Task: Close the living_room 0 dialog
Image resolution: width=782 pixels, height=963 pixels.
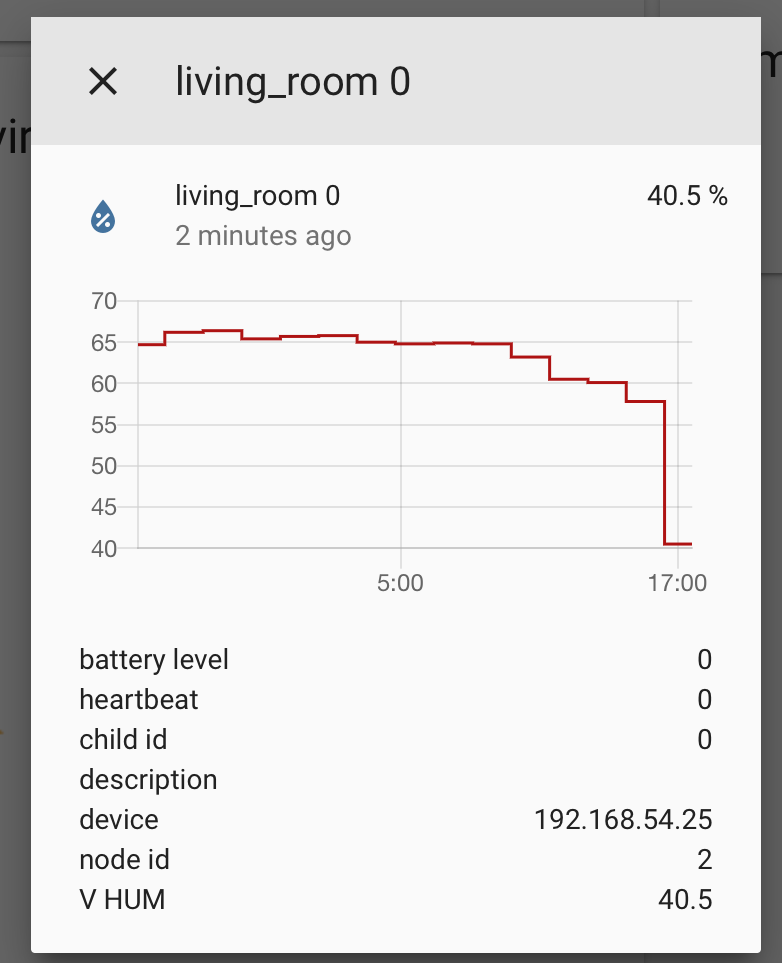Action: (103, 81)
